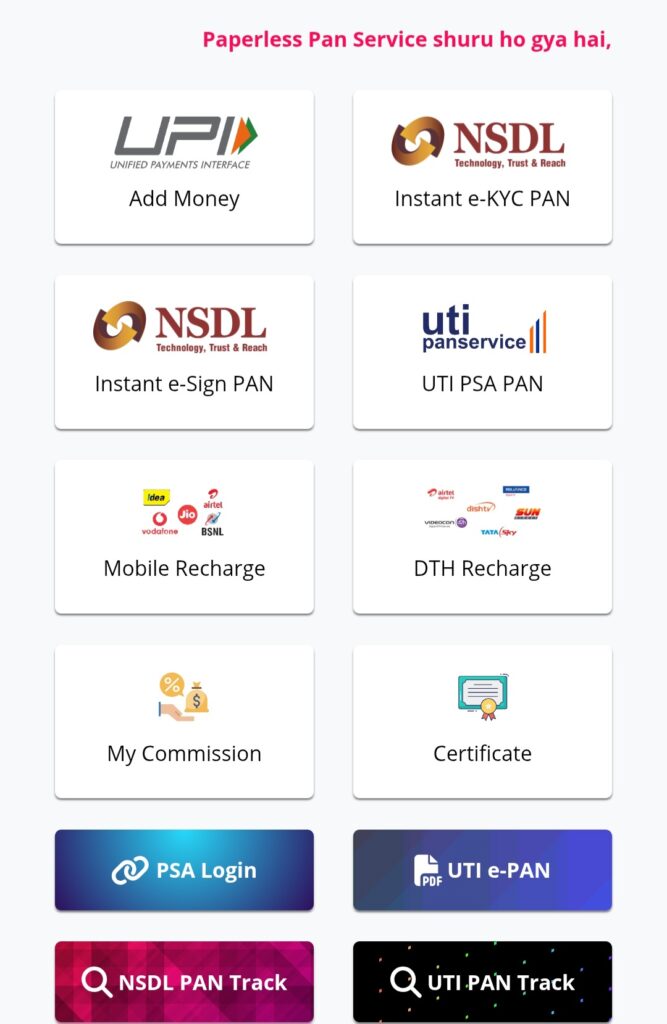Track PAN with NSDL PAN Track
The image size is (667, 1024).
coord(184,982)
